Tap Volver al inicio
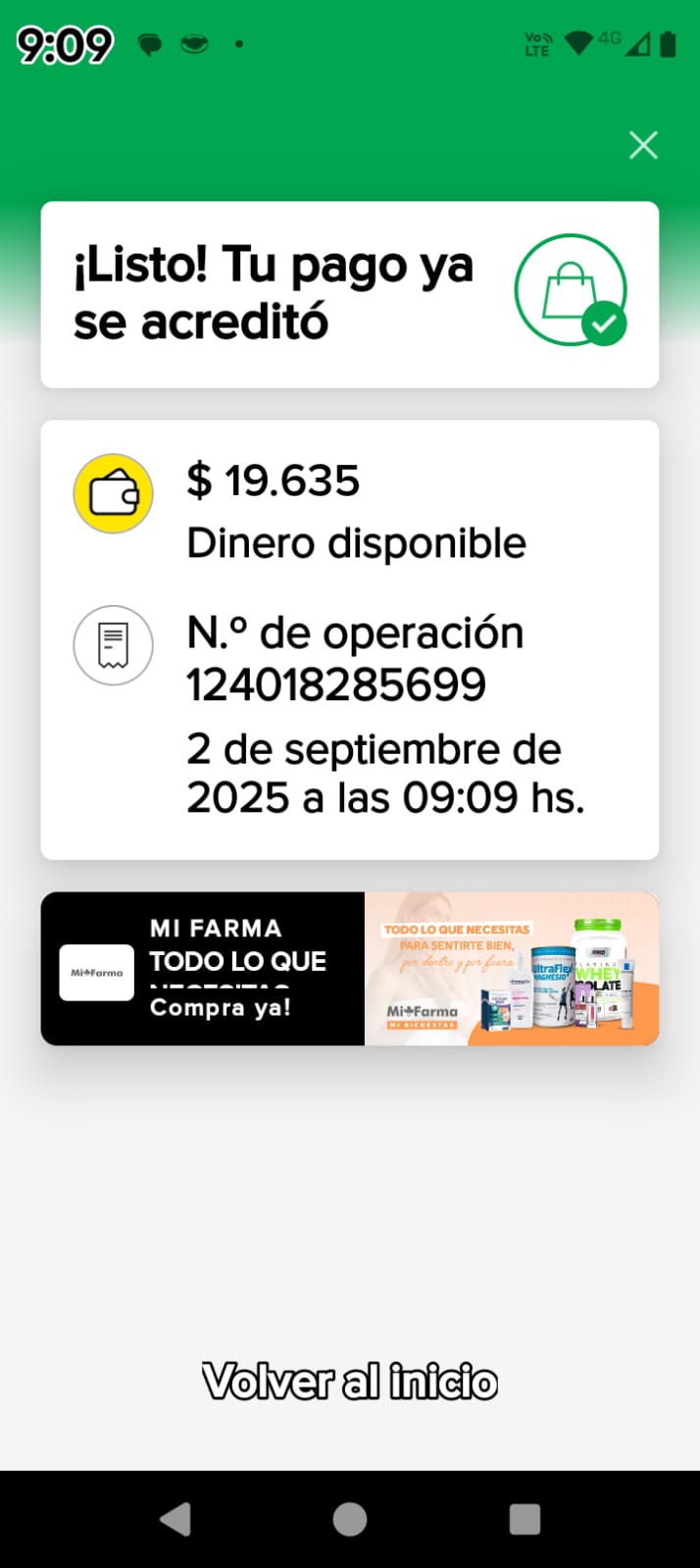 pyautogui.click(x=350, y=1382)
